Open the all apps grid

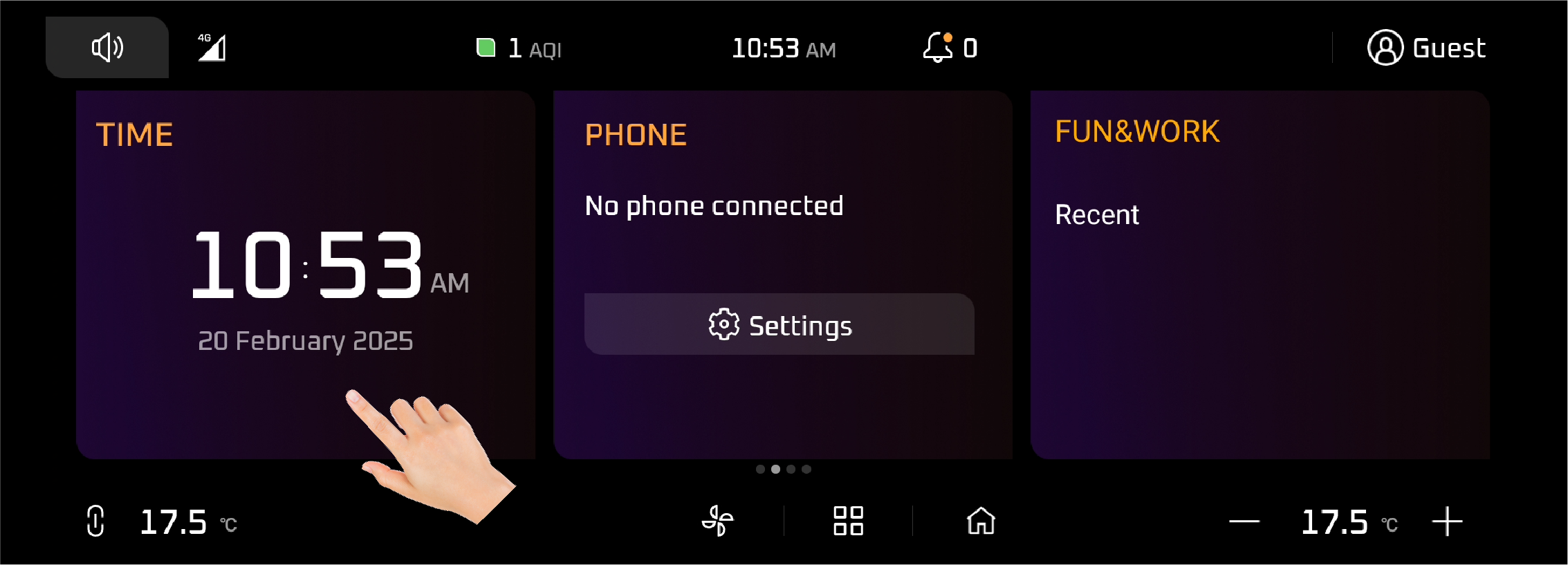point(848,521)
